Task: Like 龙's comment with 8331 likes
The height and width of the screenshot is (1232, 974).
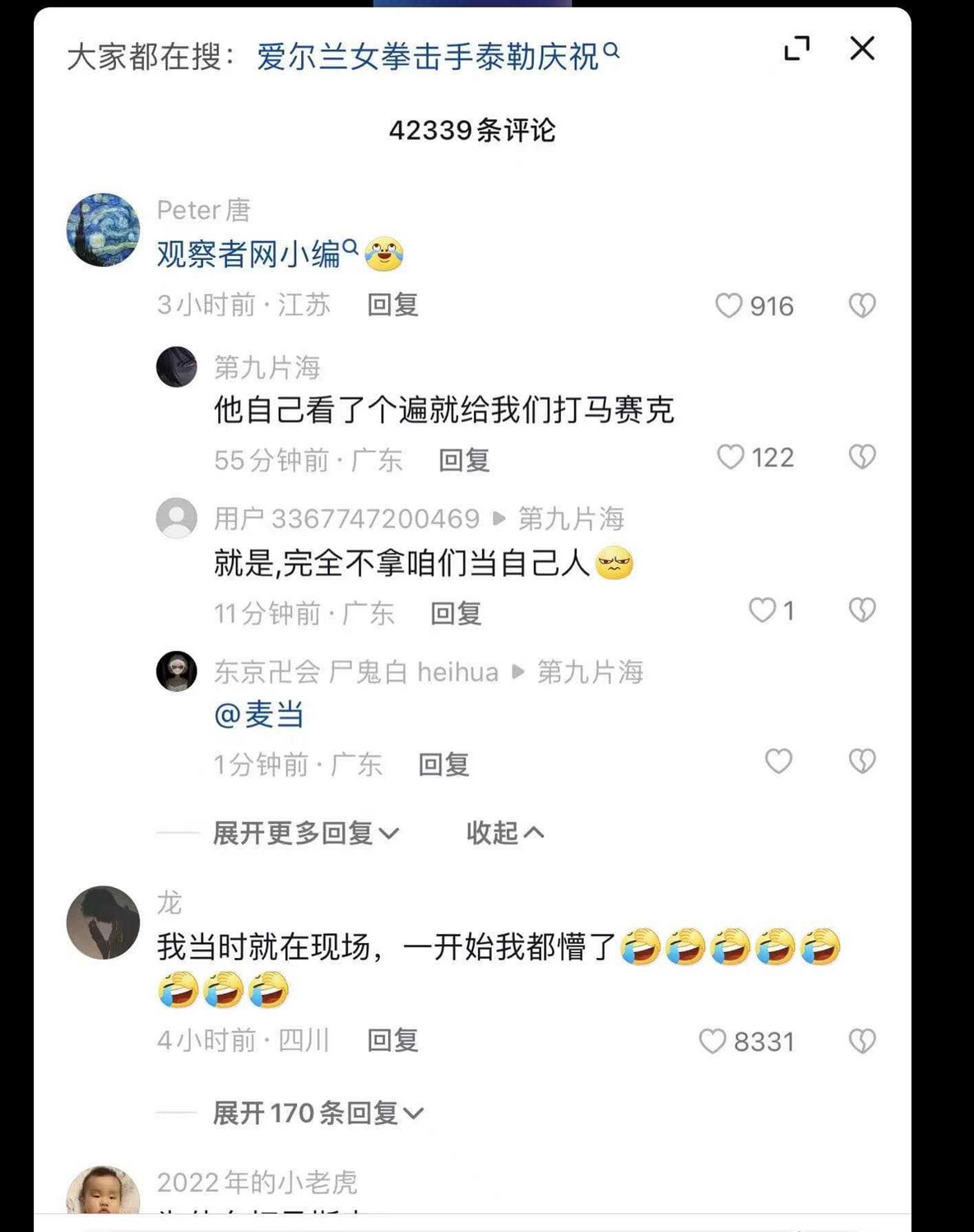Action: click(x=712, y=1042)
